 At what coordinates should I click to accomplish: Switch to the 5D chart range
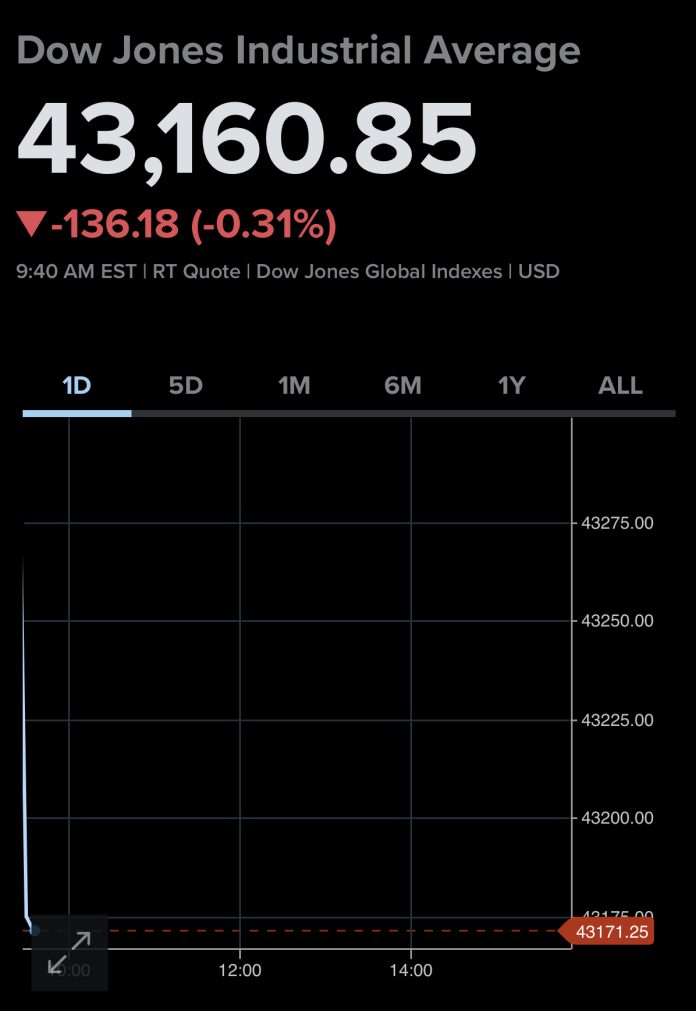pyautogui.click(x=185, y=386)
